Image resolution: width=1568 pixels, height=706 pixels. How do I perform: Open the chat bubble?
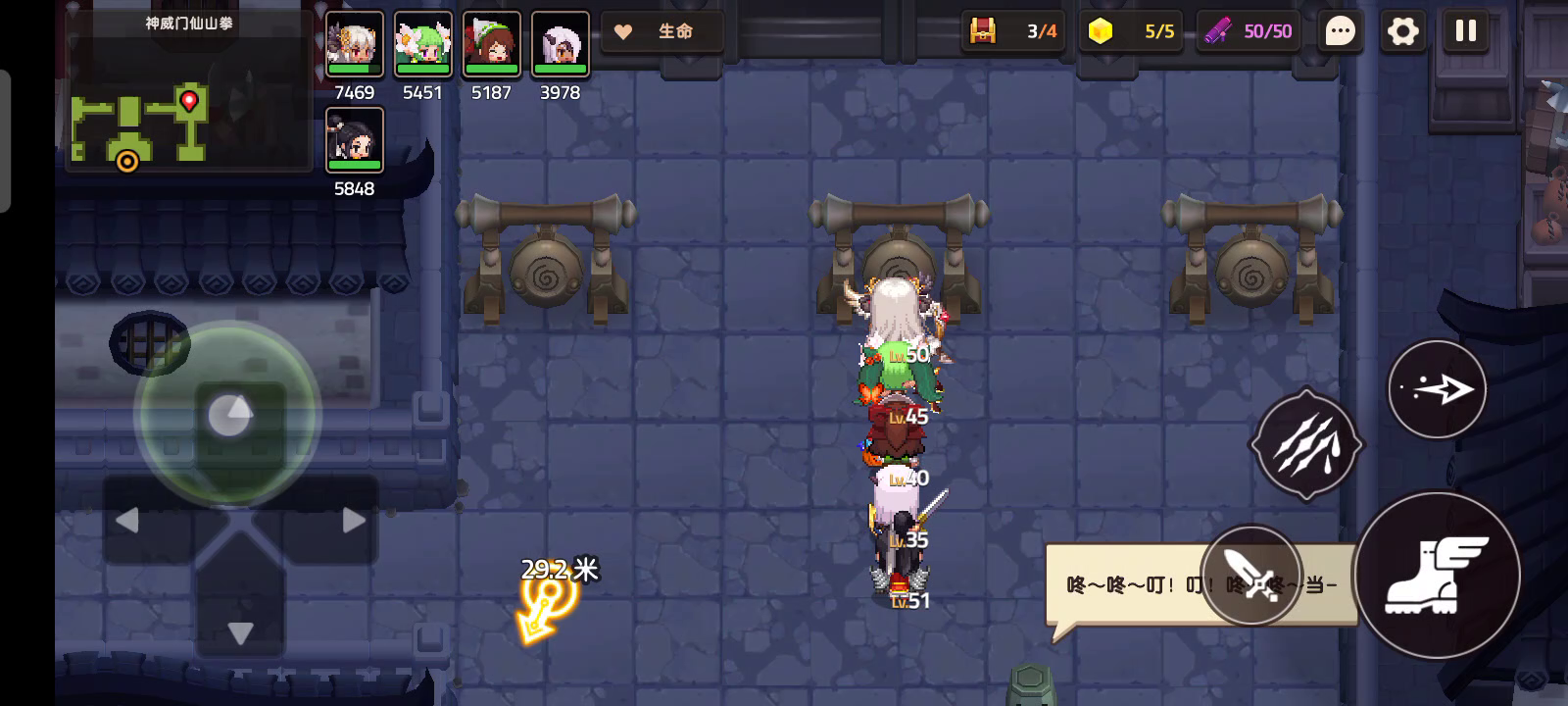point(1340,31)
